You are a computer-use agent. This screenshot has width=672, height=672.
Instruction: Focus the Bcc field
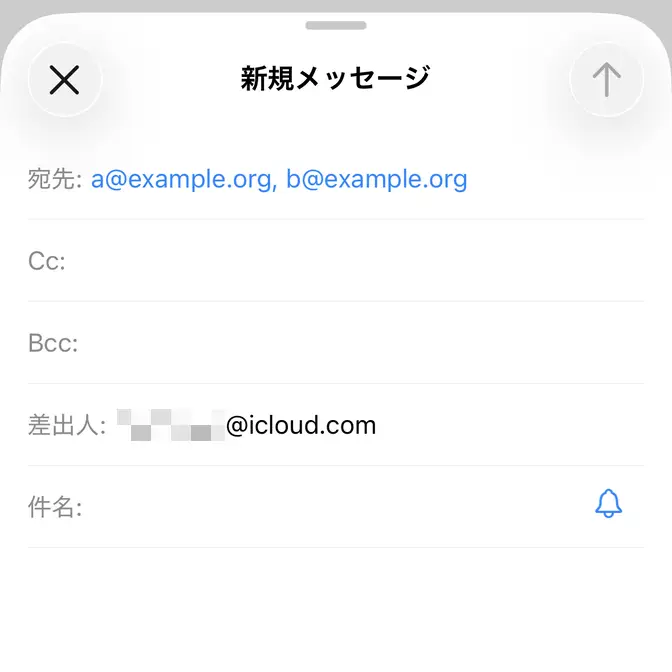coord(350,344)
